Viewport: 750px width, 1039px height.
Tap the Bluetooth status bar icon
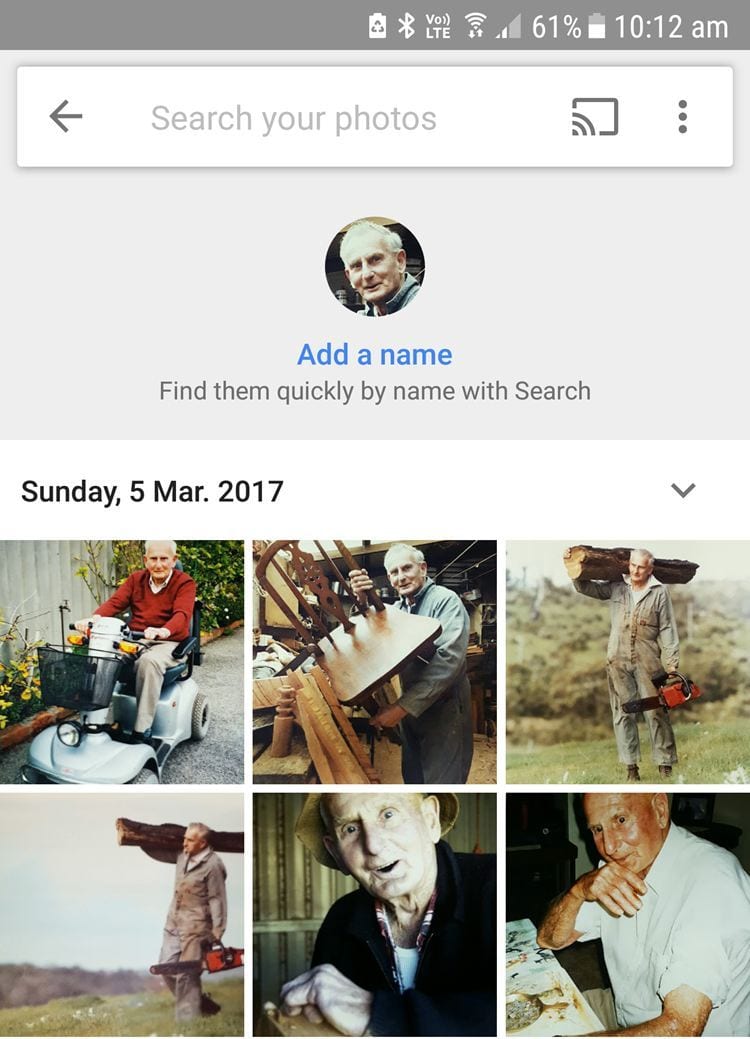pos(404,27)
